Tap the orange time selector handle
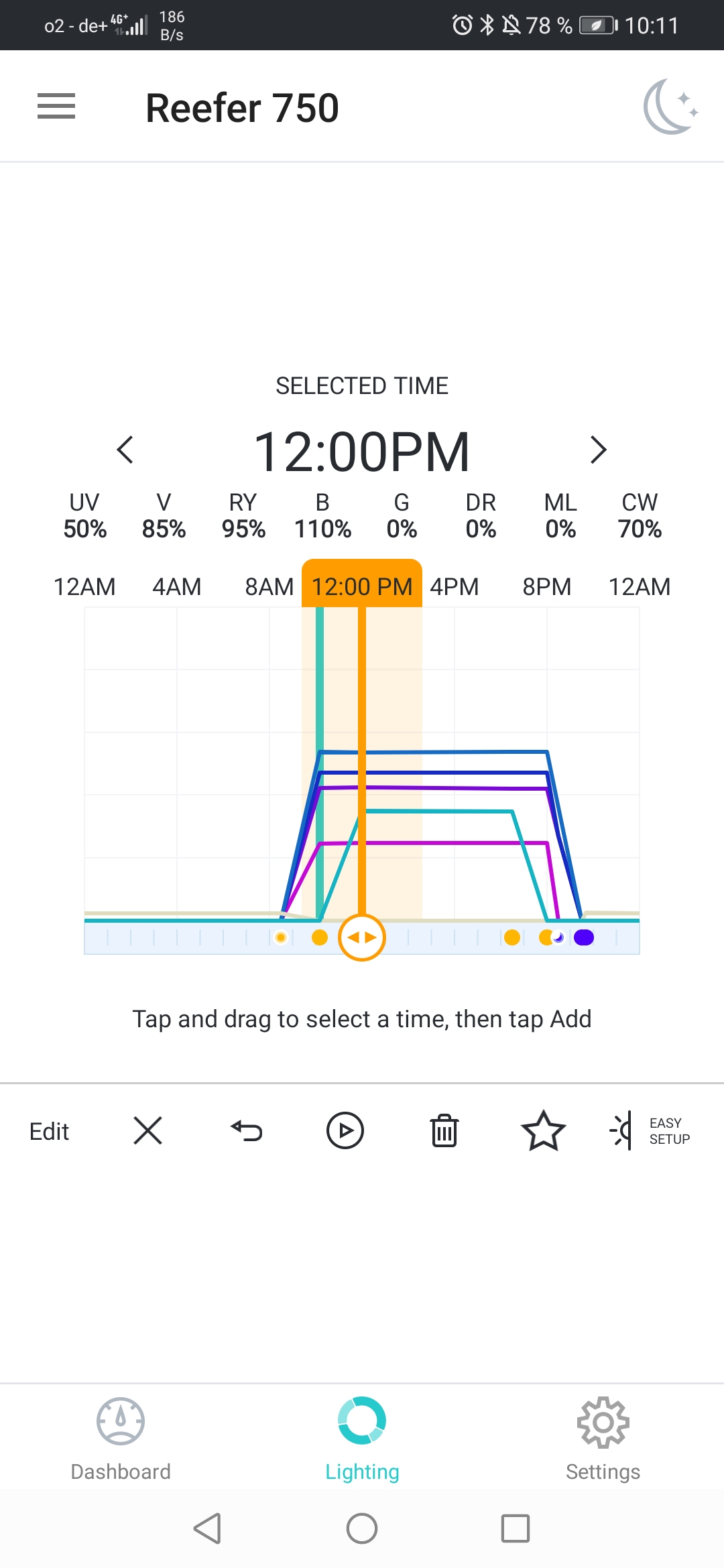Image resolution: width=724 pixels, height=1568 pixels. pyautogui.click(x=362, y=937)
